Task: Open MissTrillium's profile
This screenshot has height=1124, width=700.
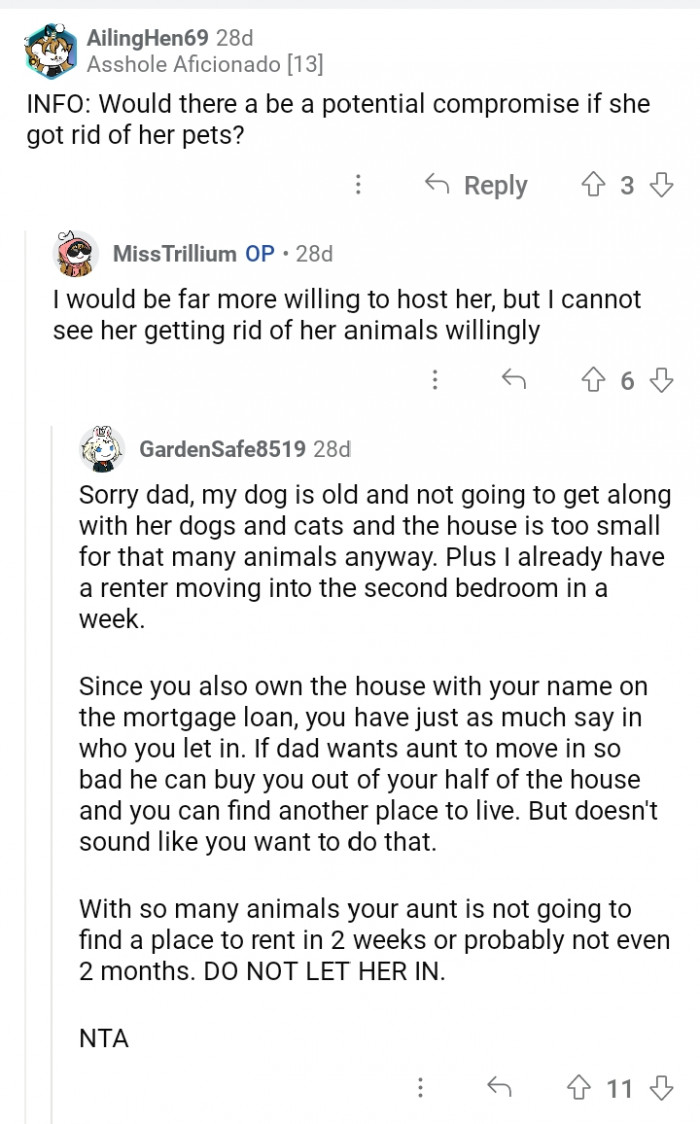Action: click(175, 253)
